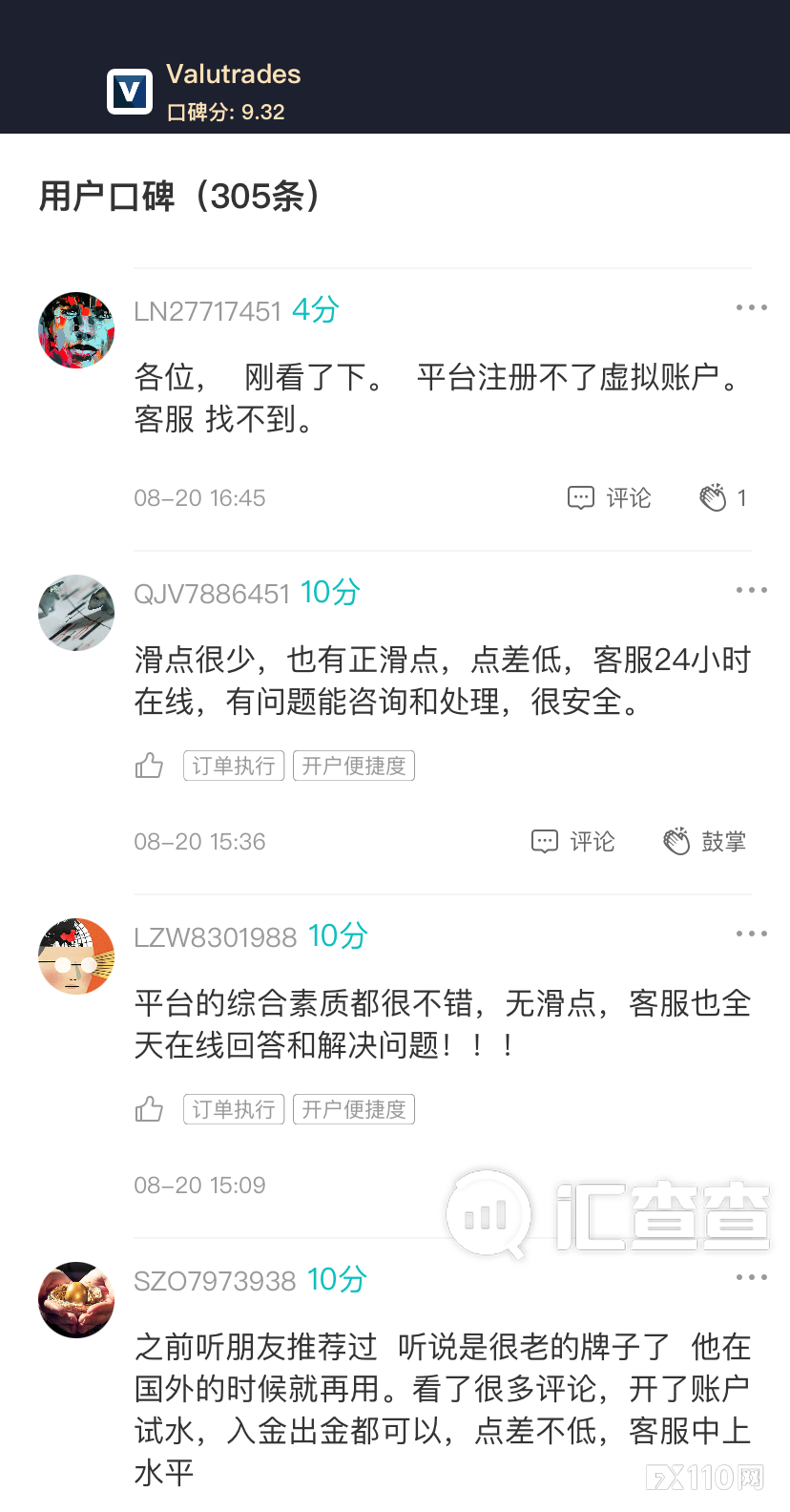Expand options for QJV7886451's review
Image resolution: width=790 pixels, height=1512 pixels.
(751, 590)
